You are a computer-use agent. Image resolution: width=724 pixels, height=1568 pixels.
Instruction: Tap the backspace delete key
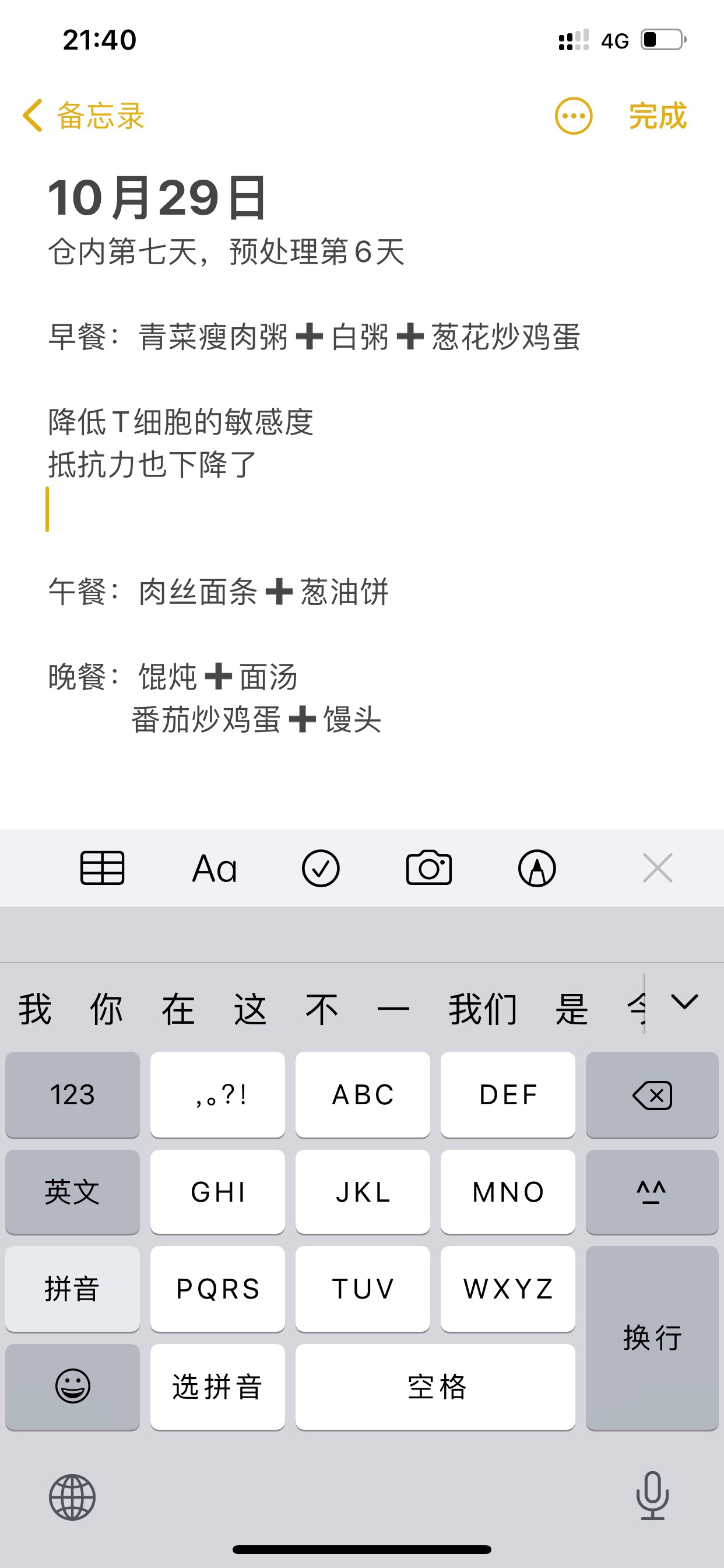(652, 1094)
